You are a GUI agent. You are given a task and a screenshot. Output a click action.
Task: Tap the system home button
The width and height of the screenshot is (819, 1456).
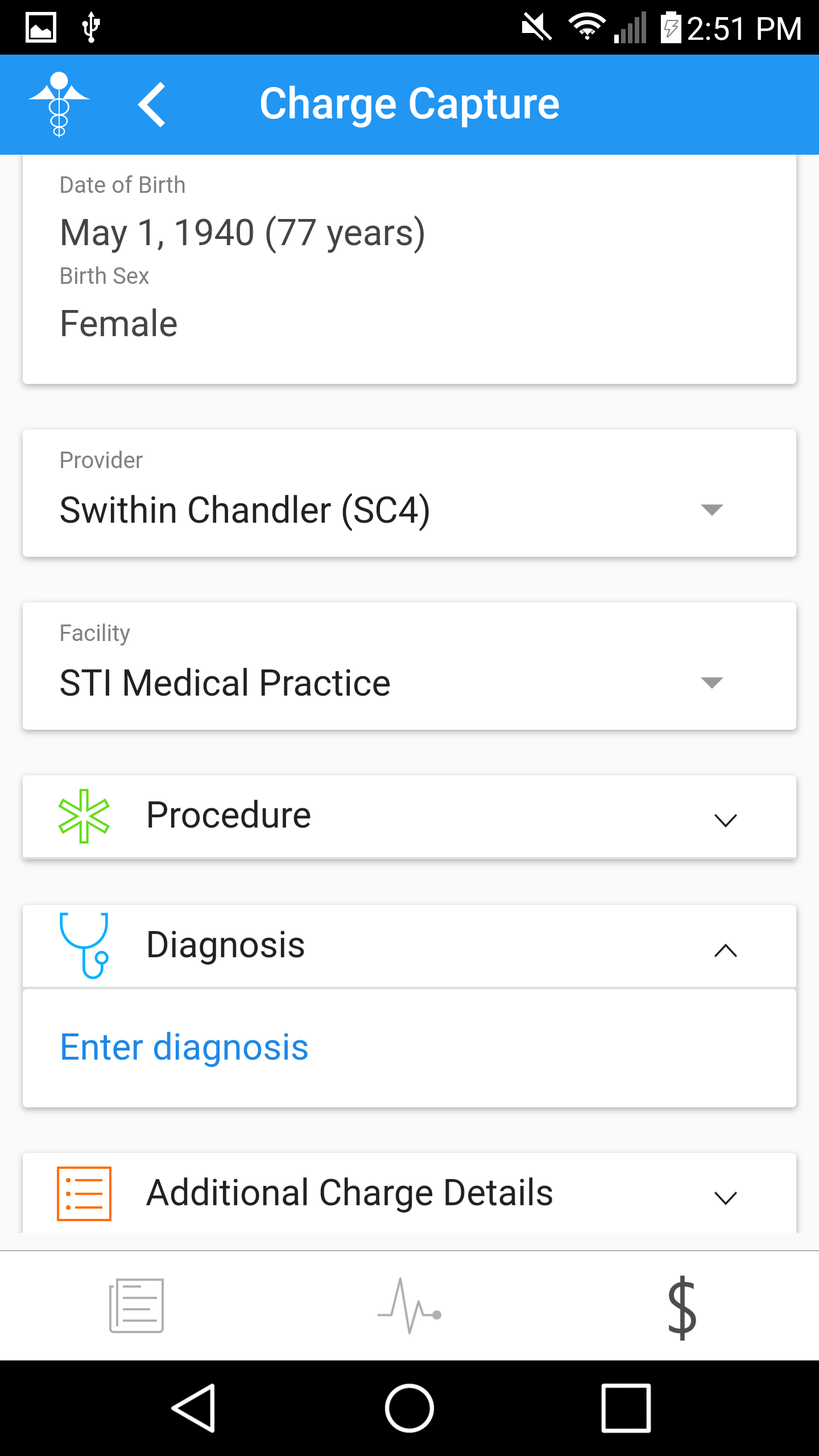[x=409, y=1408]
